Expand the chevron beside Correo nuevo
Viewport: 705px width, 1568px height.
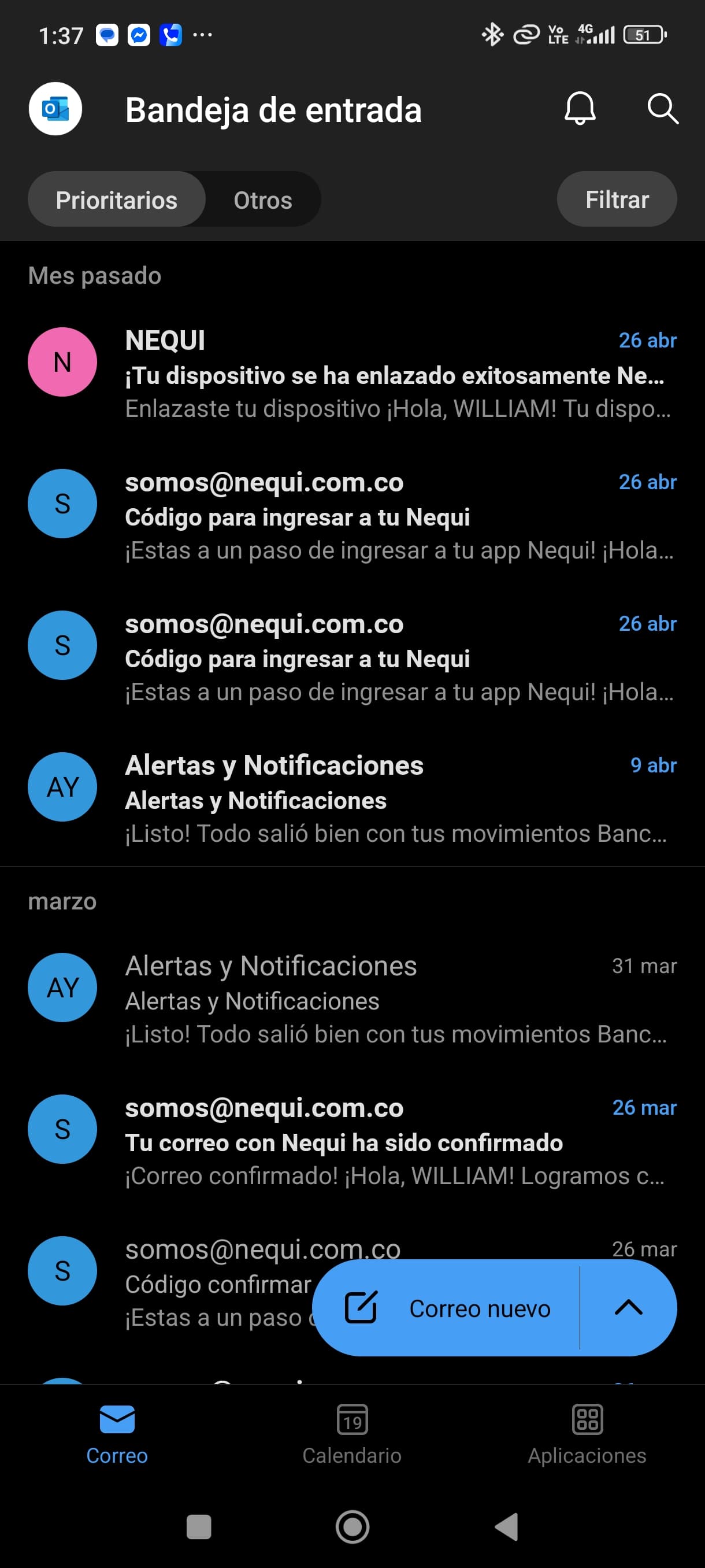pyautogui.click(x=628, y=1308)
